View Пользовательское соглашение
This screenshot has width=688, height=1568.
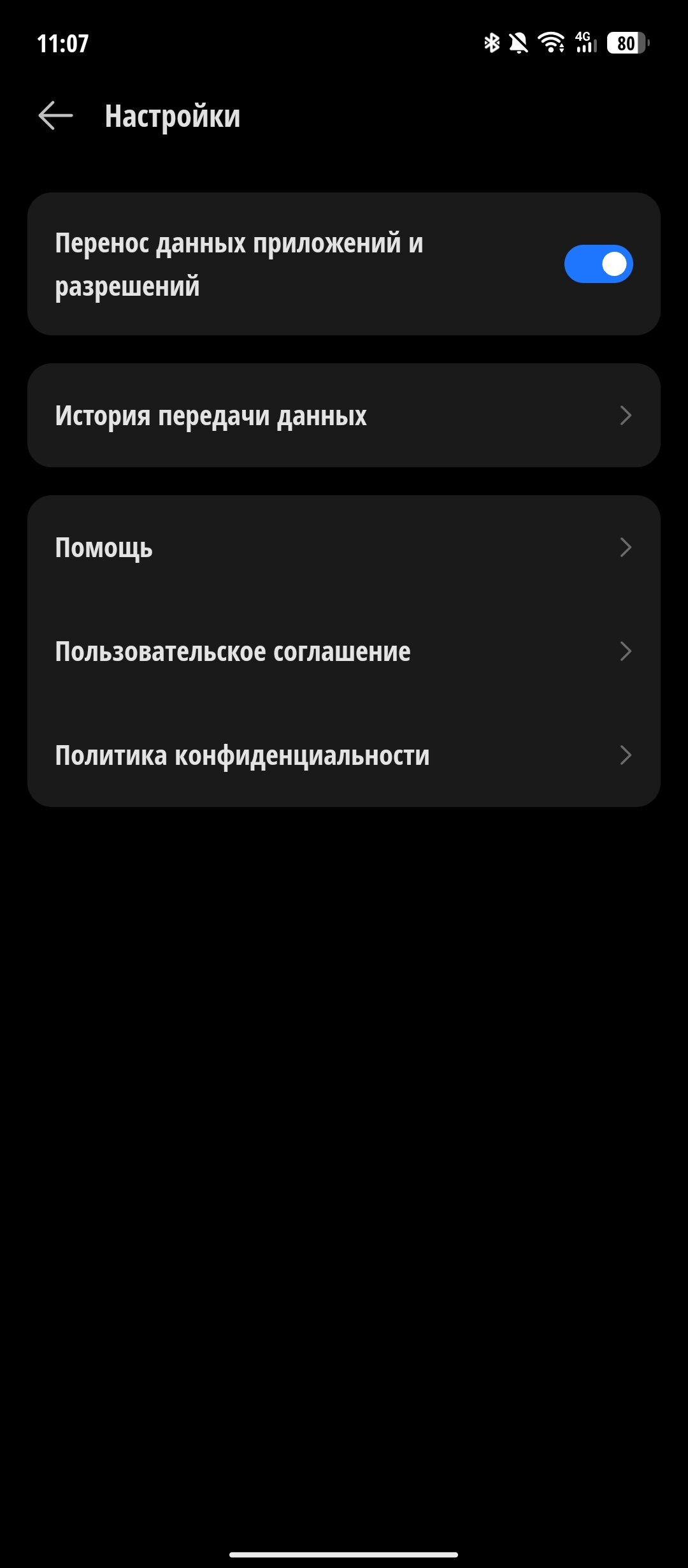point(344,651)
